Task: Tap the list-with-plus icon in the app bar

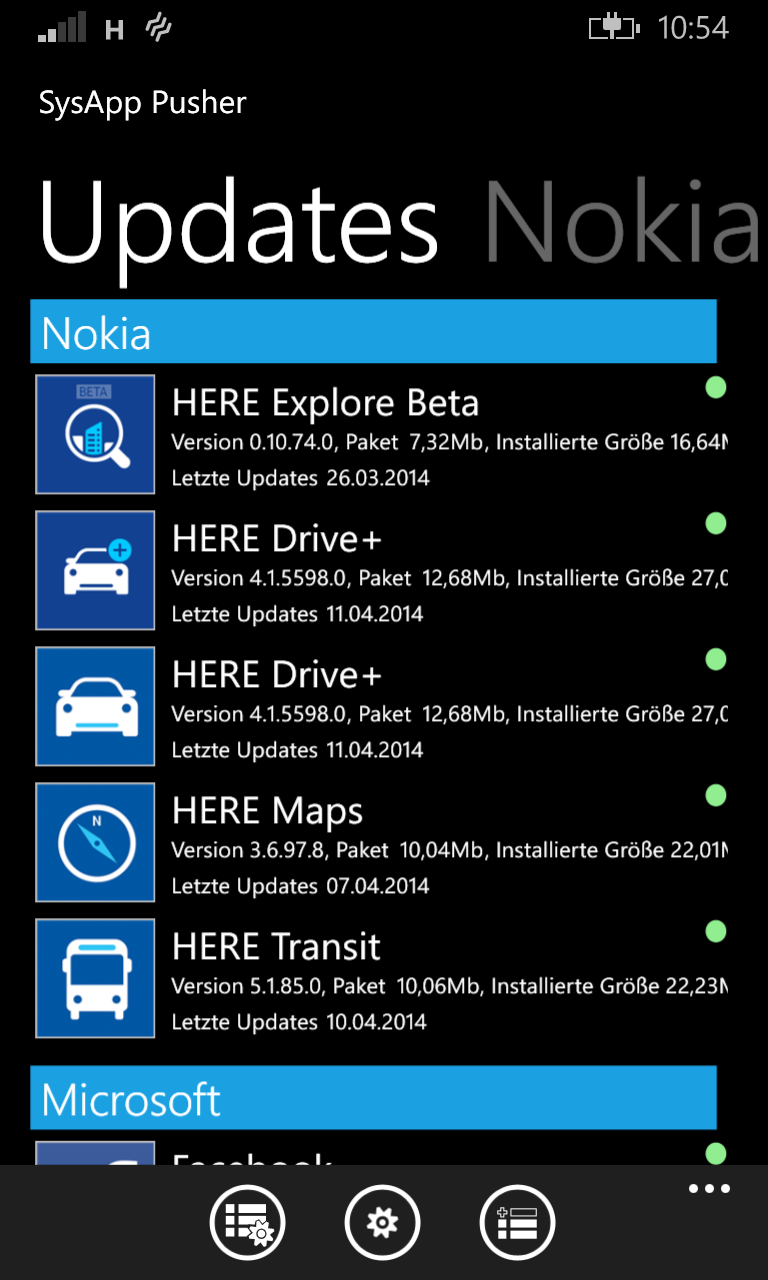Action: pyautogui.click(x=518, y=1222)
